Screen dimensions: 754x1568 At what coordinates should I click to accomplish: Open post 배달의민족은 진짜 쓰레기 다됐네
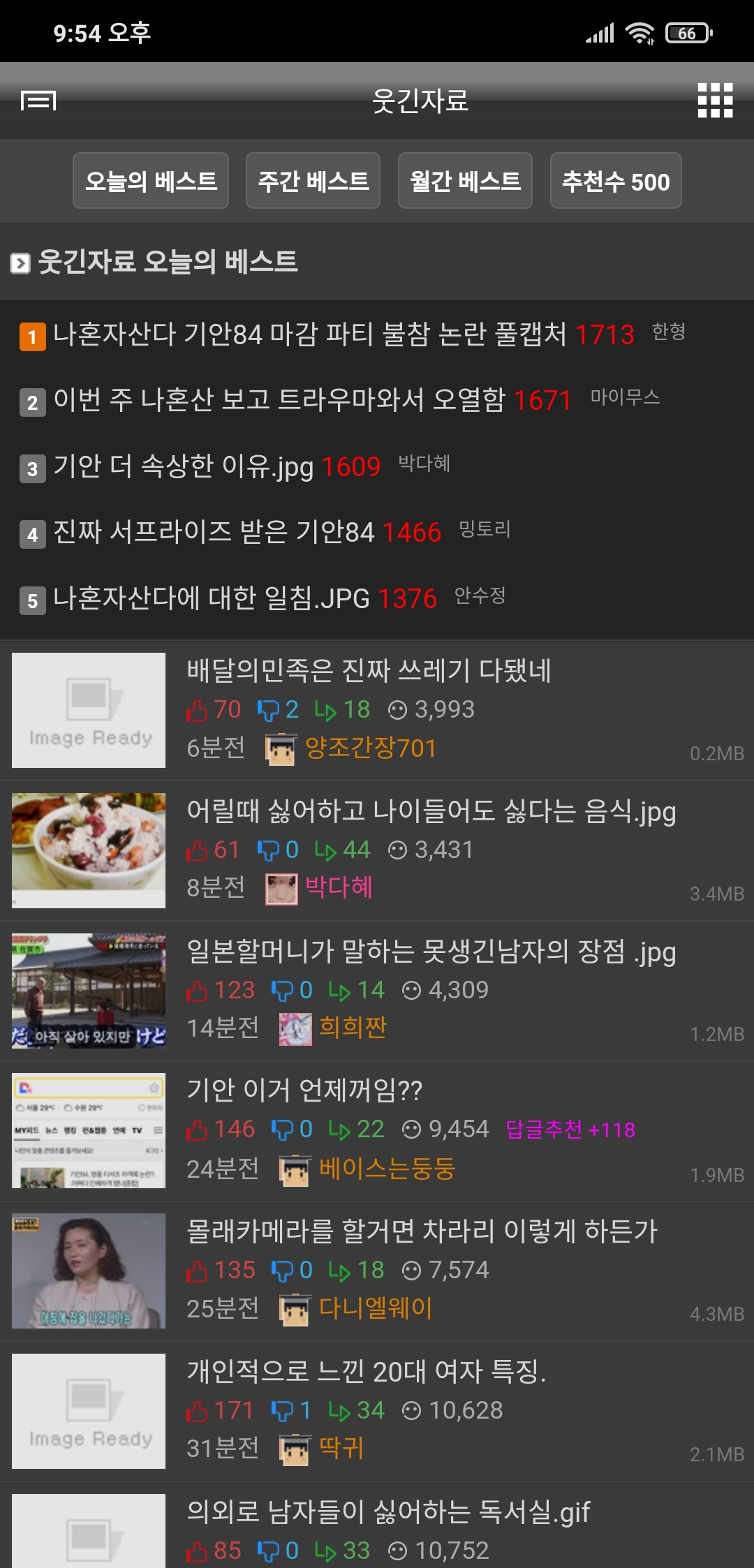[369, 671]
